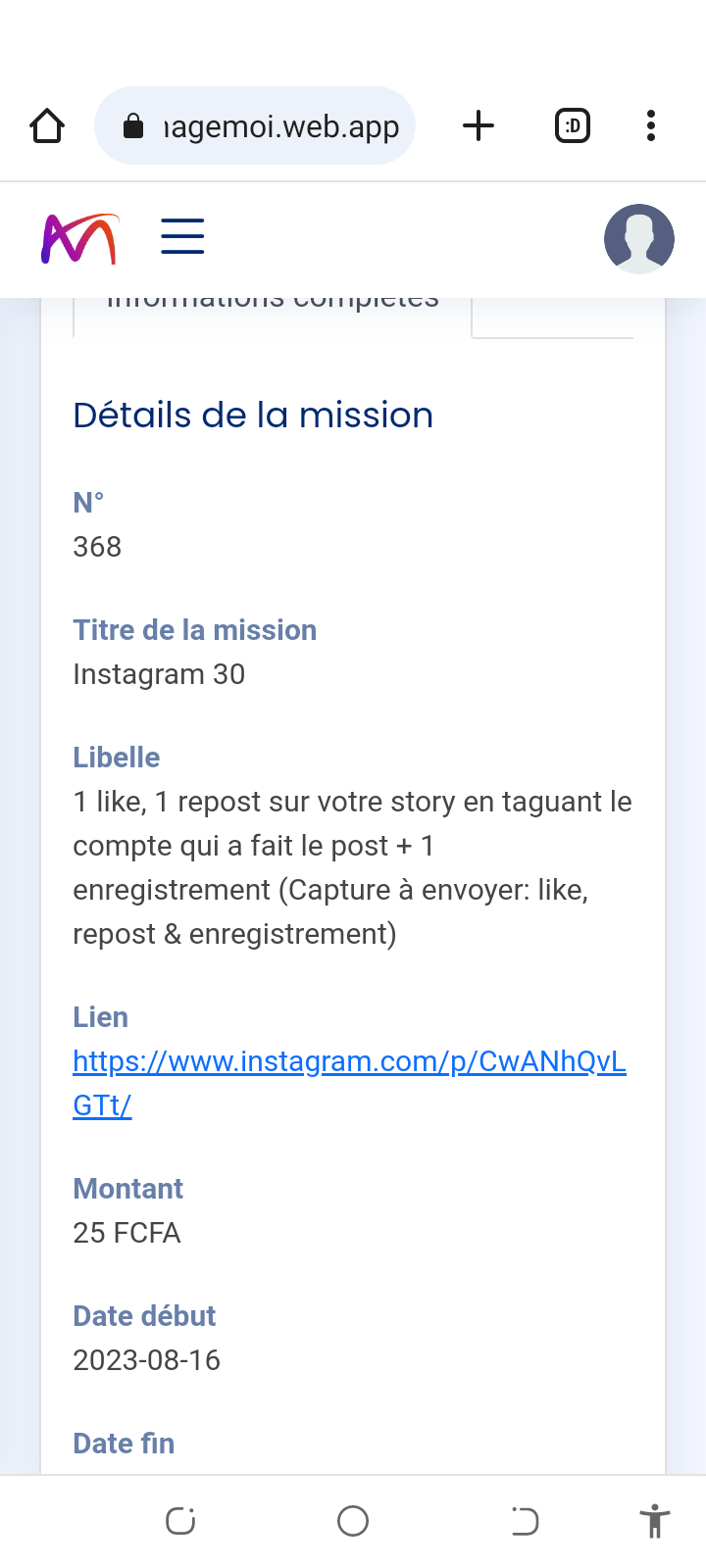
Task: Tap the site logo
Action: (79, 238)
